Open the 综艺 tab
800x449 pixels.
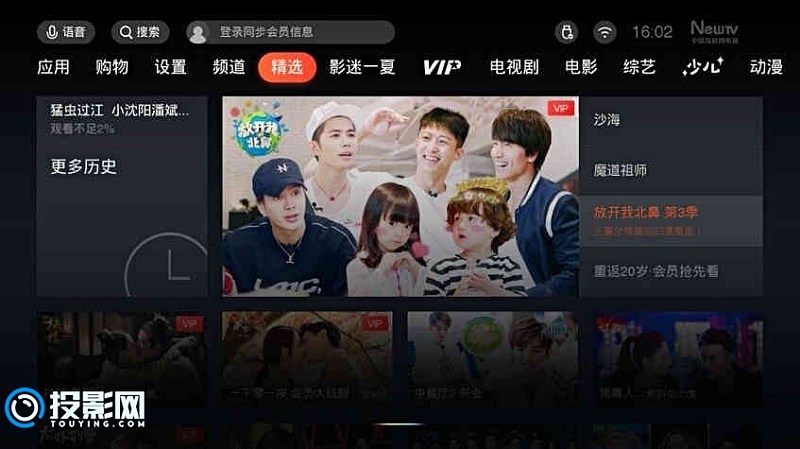click(x=639, y=67)
